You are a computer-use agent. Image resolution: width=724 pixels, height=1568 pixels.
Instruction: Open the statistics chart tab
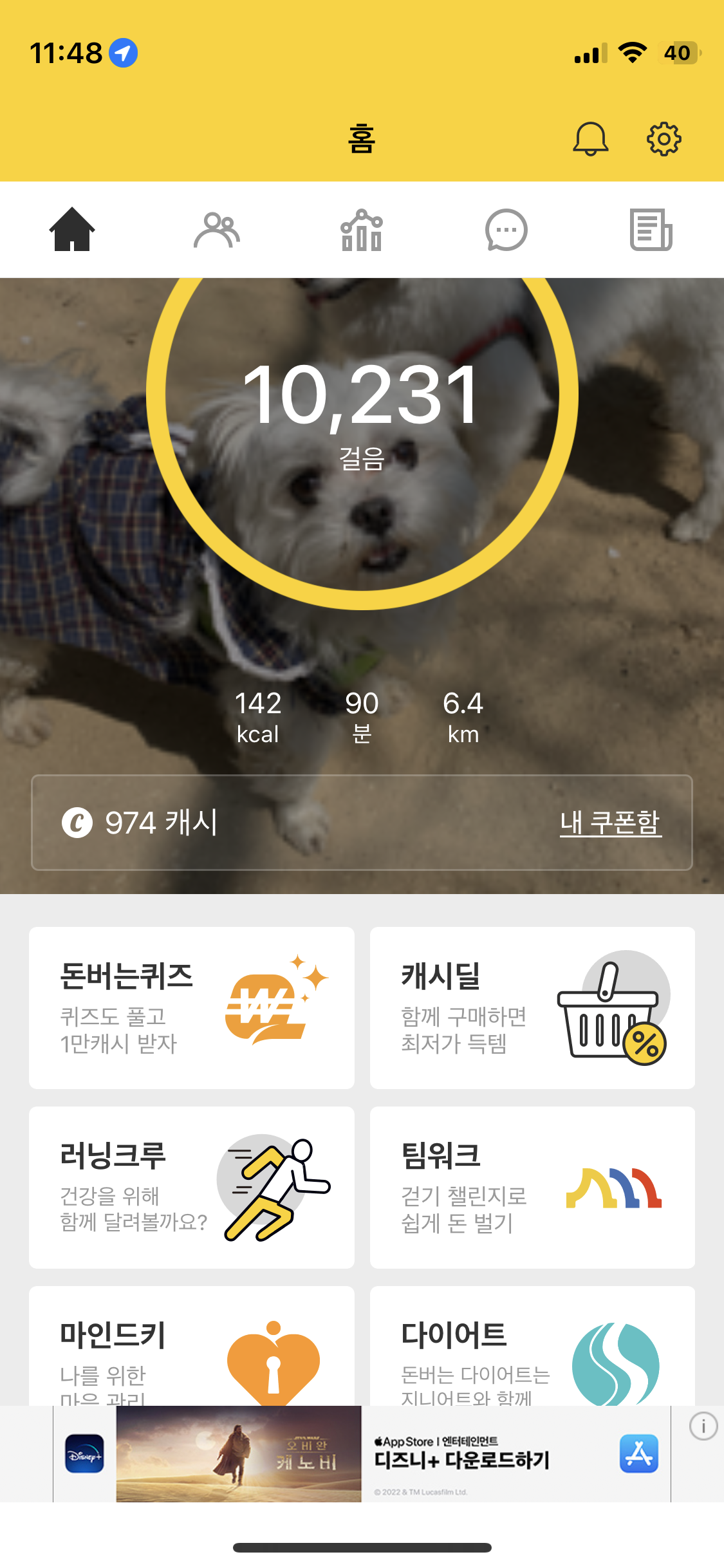tap(362, 230)
